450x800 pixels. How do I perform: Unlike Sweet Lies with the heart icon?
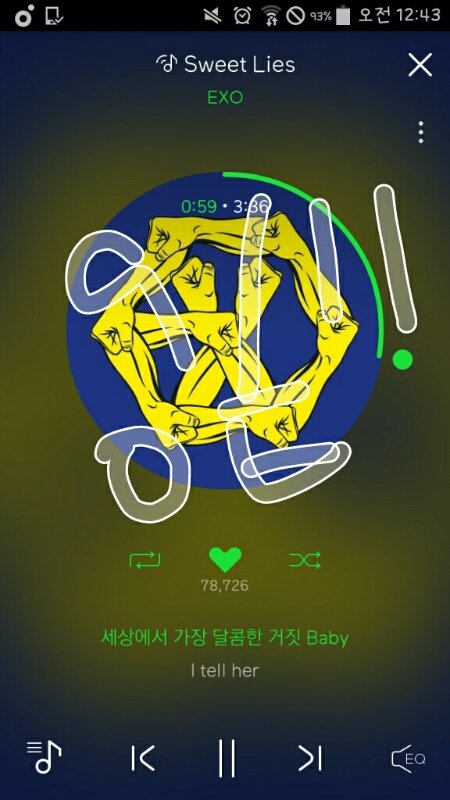225,560
